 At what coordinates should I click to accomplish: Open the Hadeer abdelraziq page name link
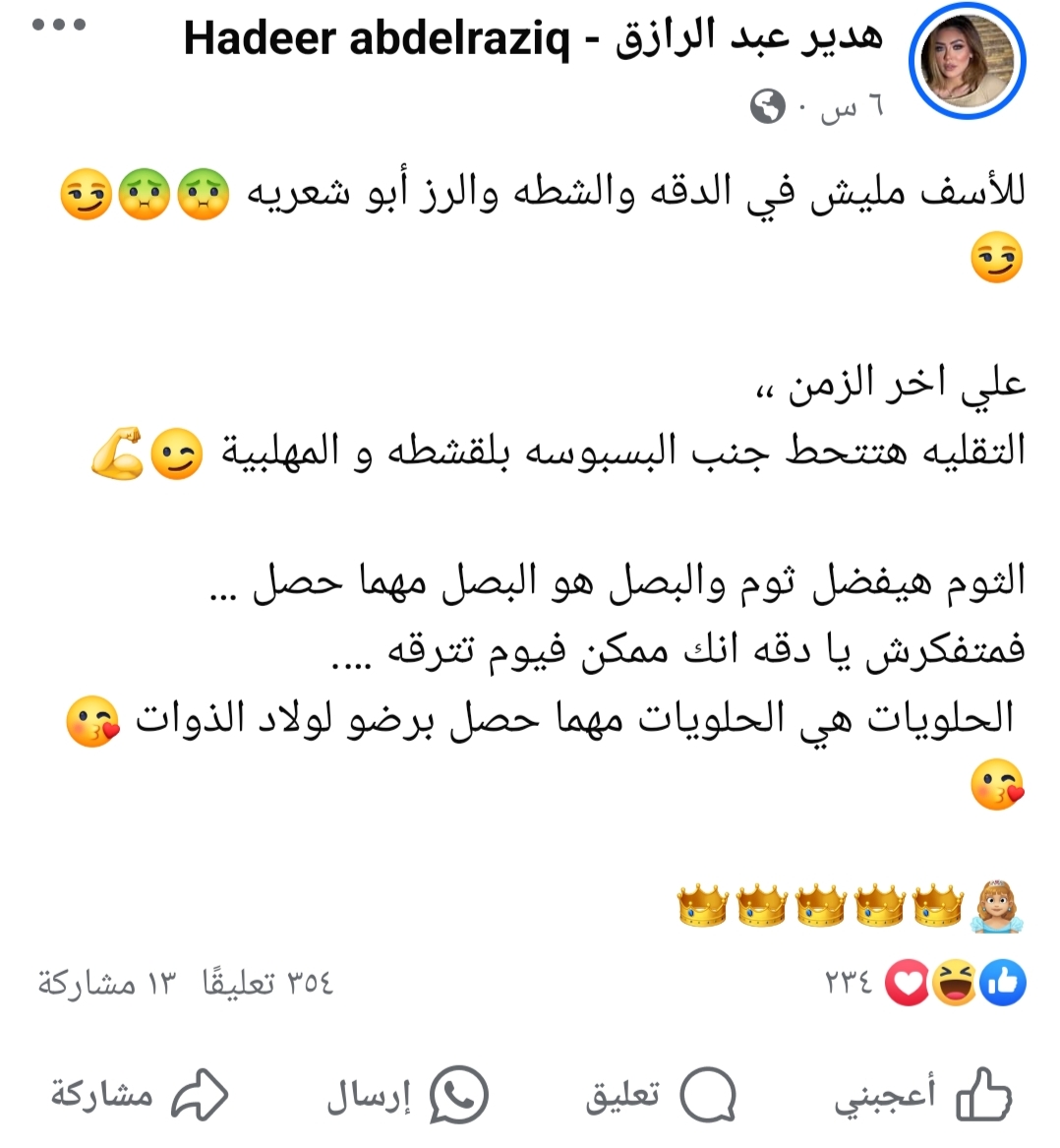(x=533, y=39)
